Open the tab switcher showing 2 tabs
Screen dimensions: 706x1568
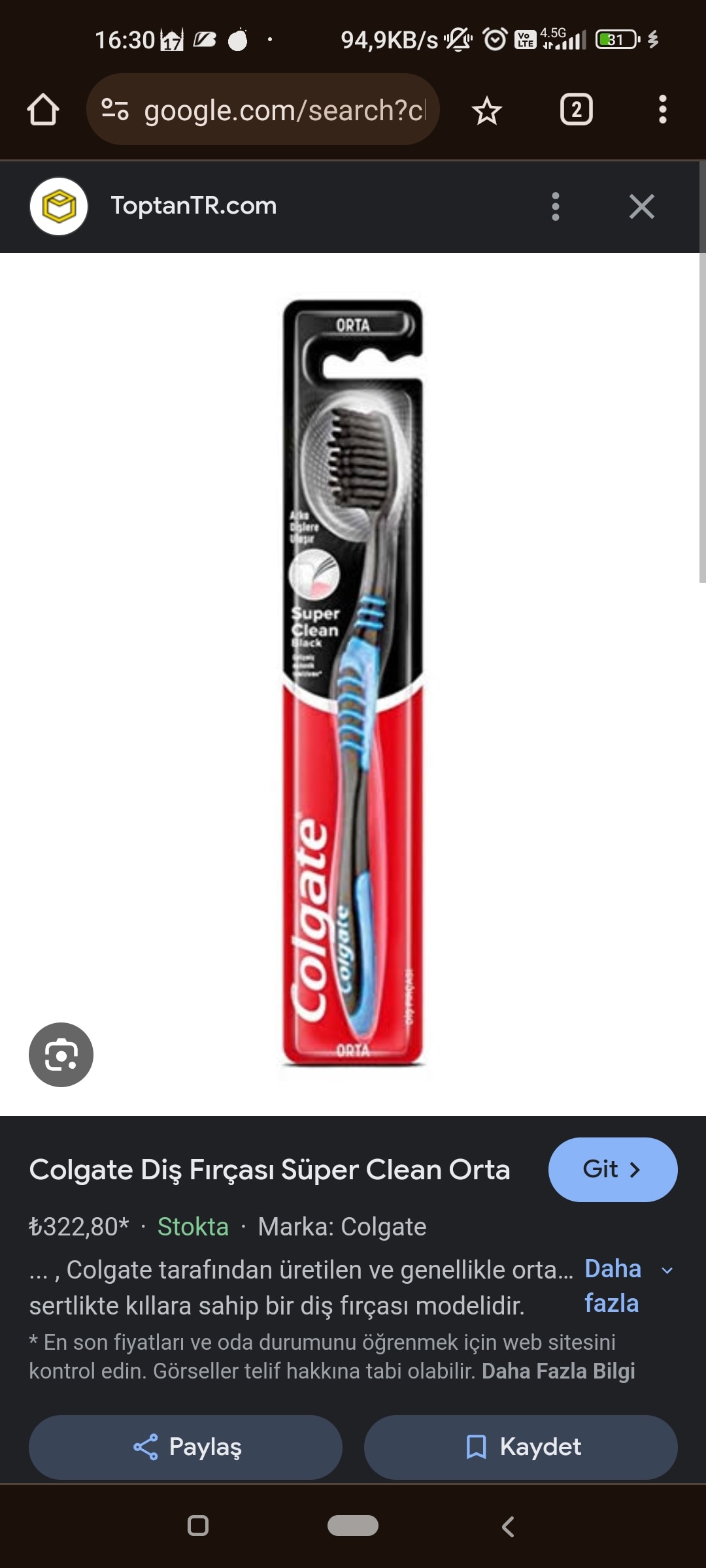click(x=576, y=110)
